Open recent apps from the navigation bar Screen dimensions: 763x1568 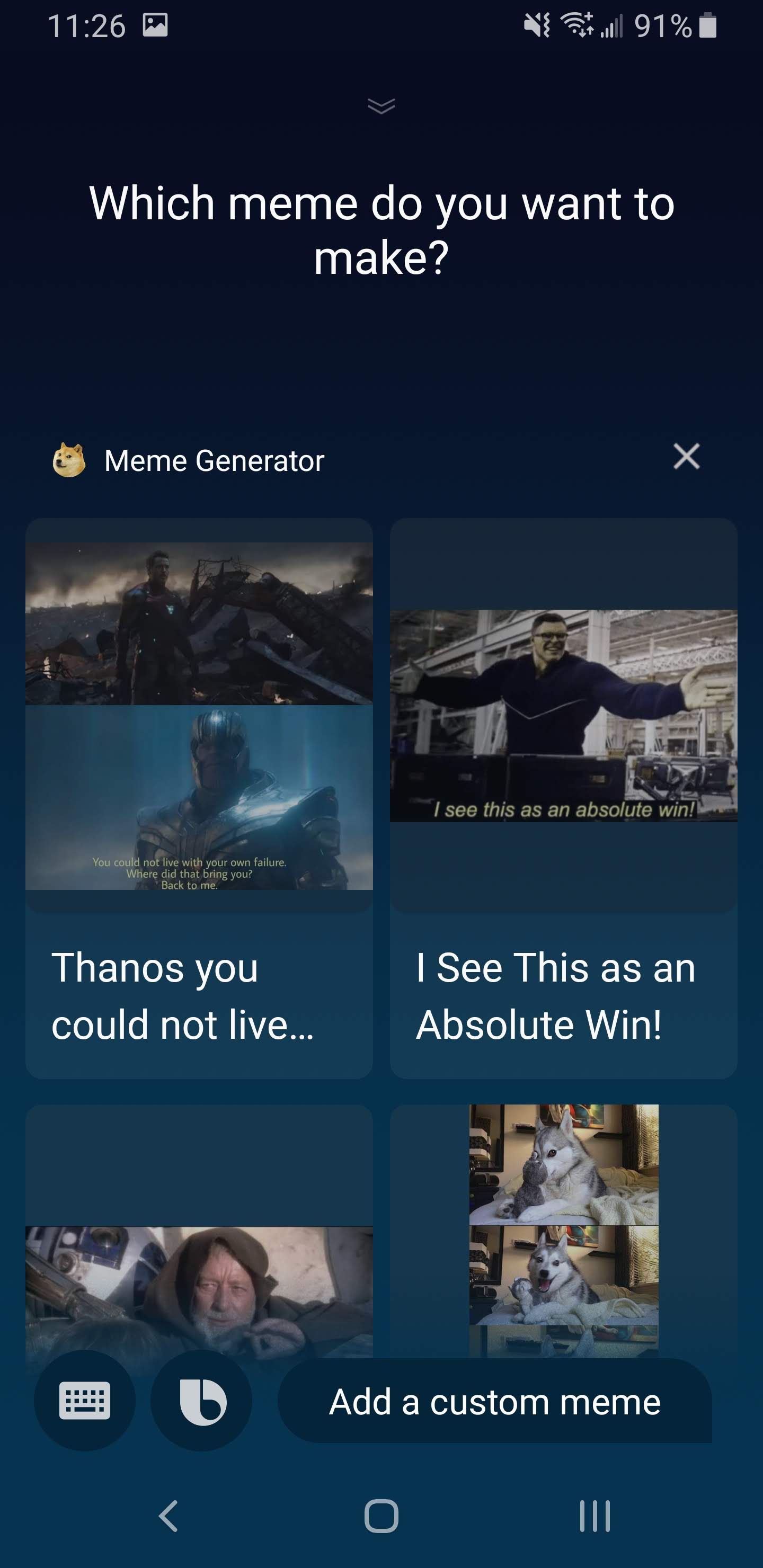point(595,1516)
